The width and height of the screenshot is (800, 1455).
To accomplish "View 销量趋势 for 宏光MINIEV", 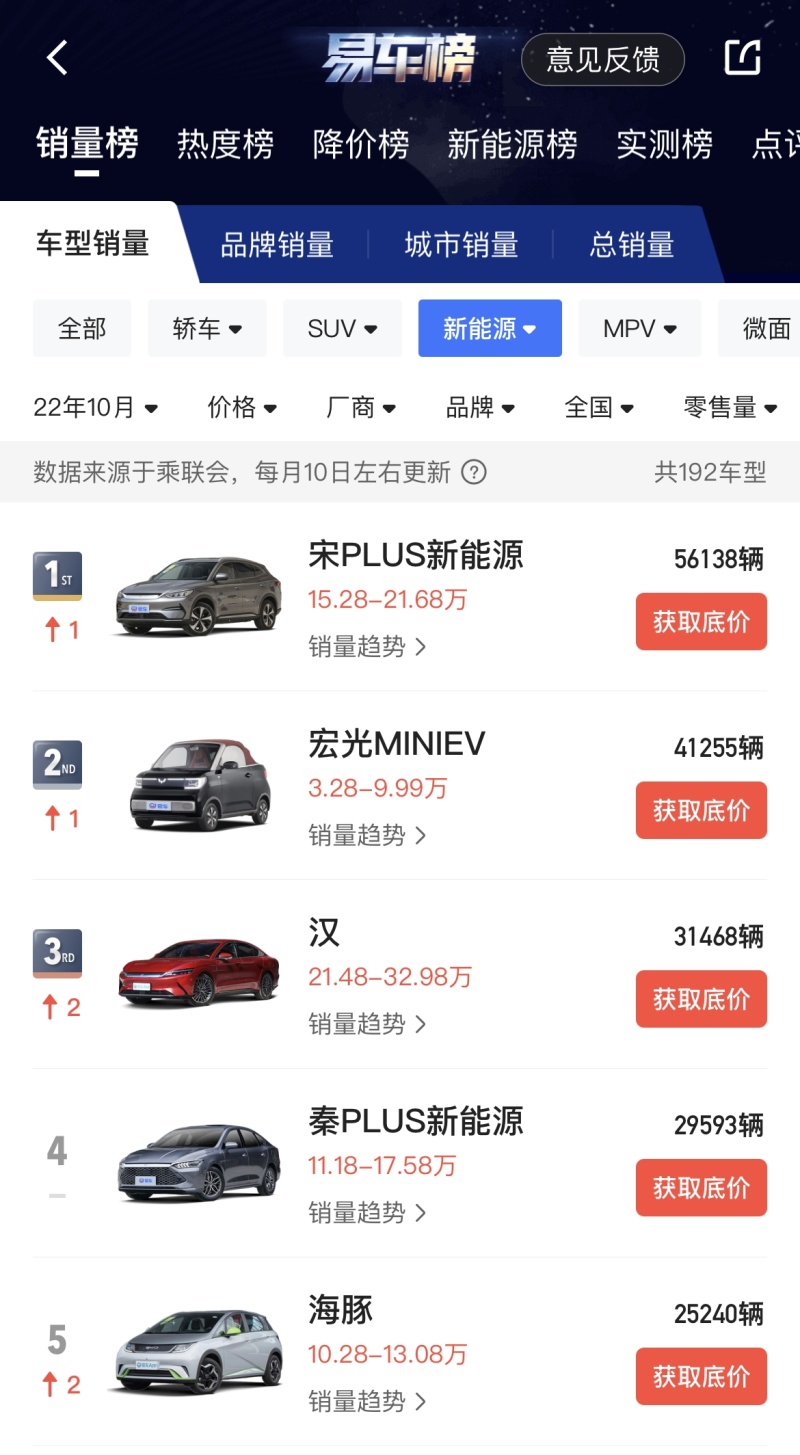I will pyautogui.click(x=367, y=835).
